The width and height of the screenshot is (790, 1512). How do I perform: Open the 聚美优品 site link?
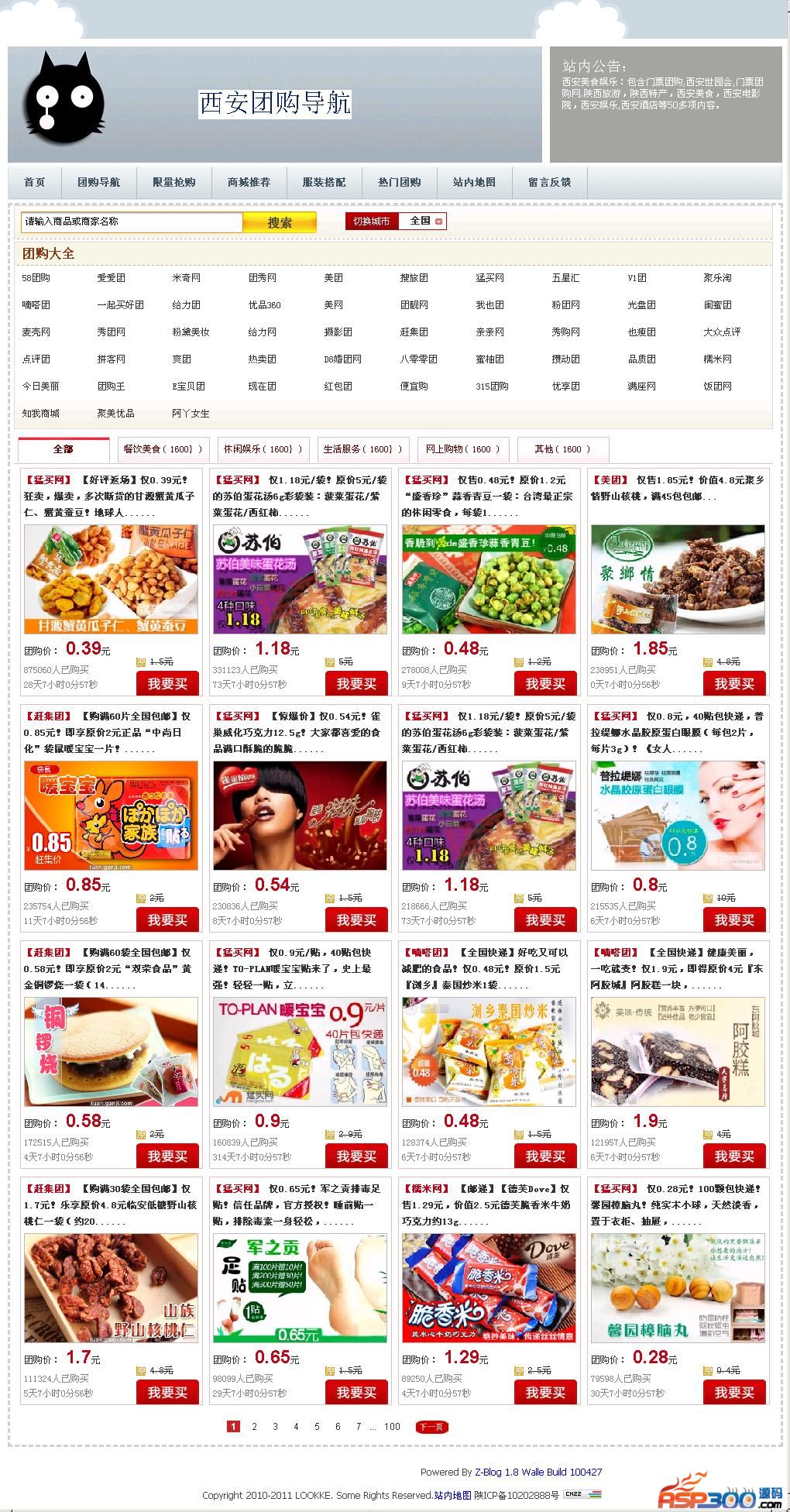coord(115,414)
